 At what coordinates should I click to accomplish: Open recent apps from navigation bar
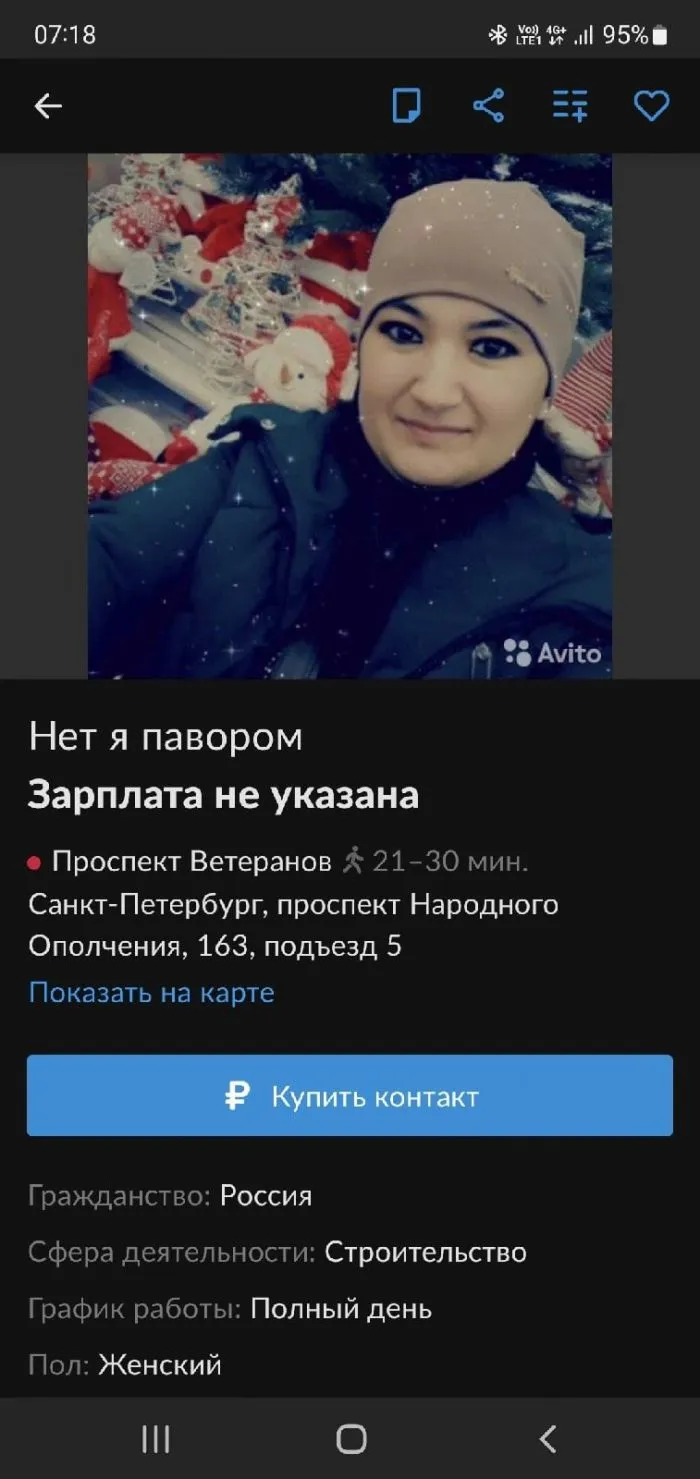tap(156, 1439)
